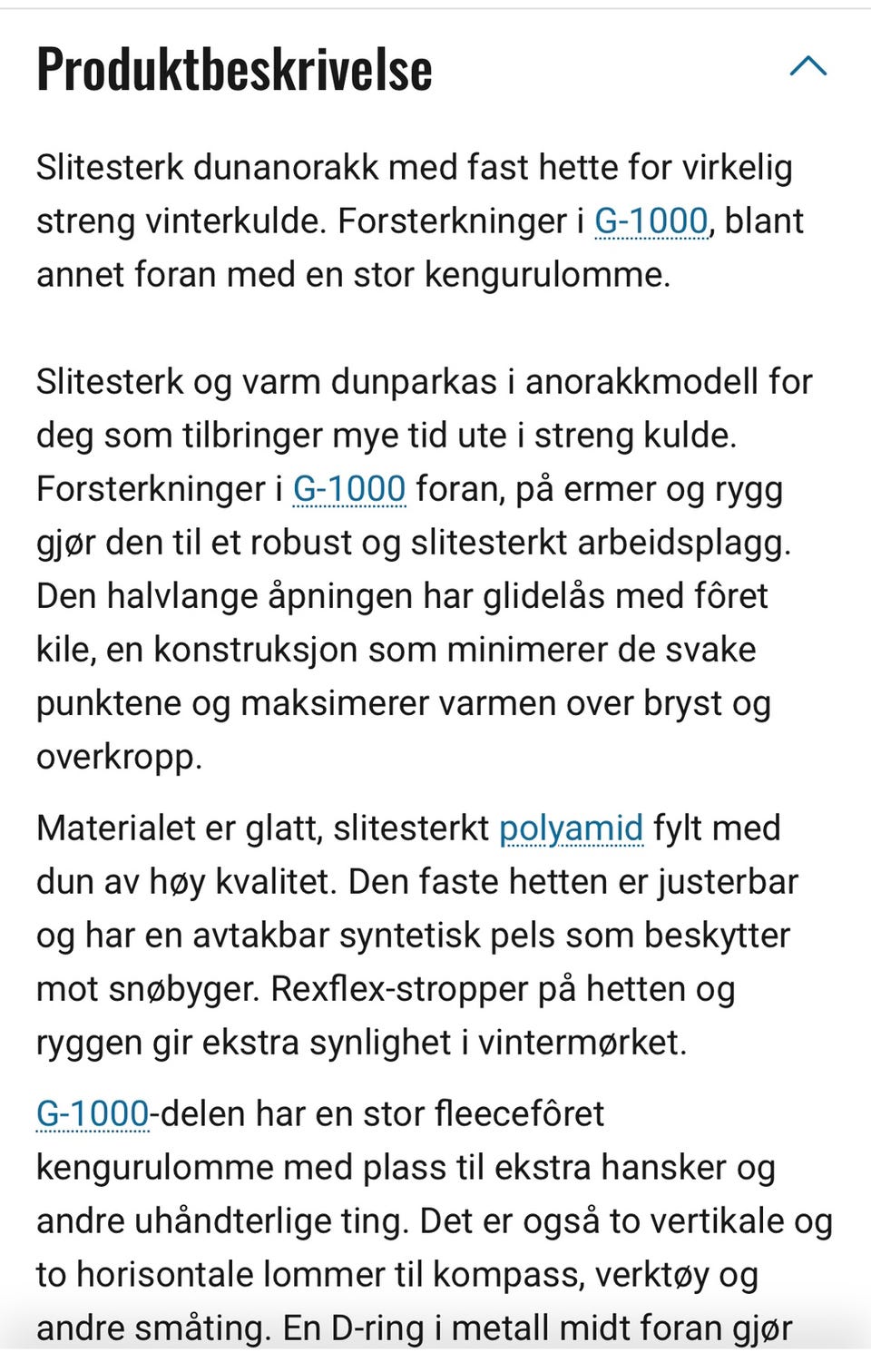
Task: Open the material link beside "slitesterkt"
Action: tap(573, 829)
